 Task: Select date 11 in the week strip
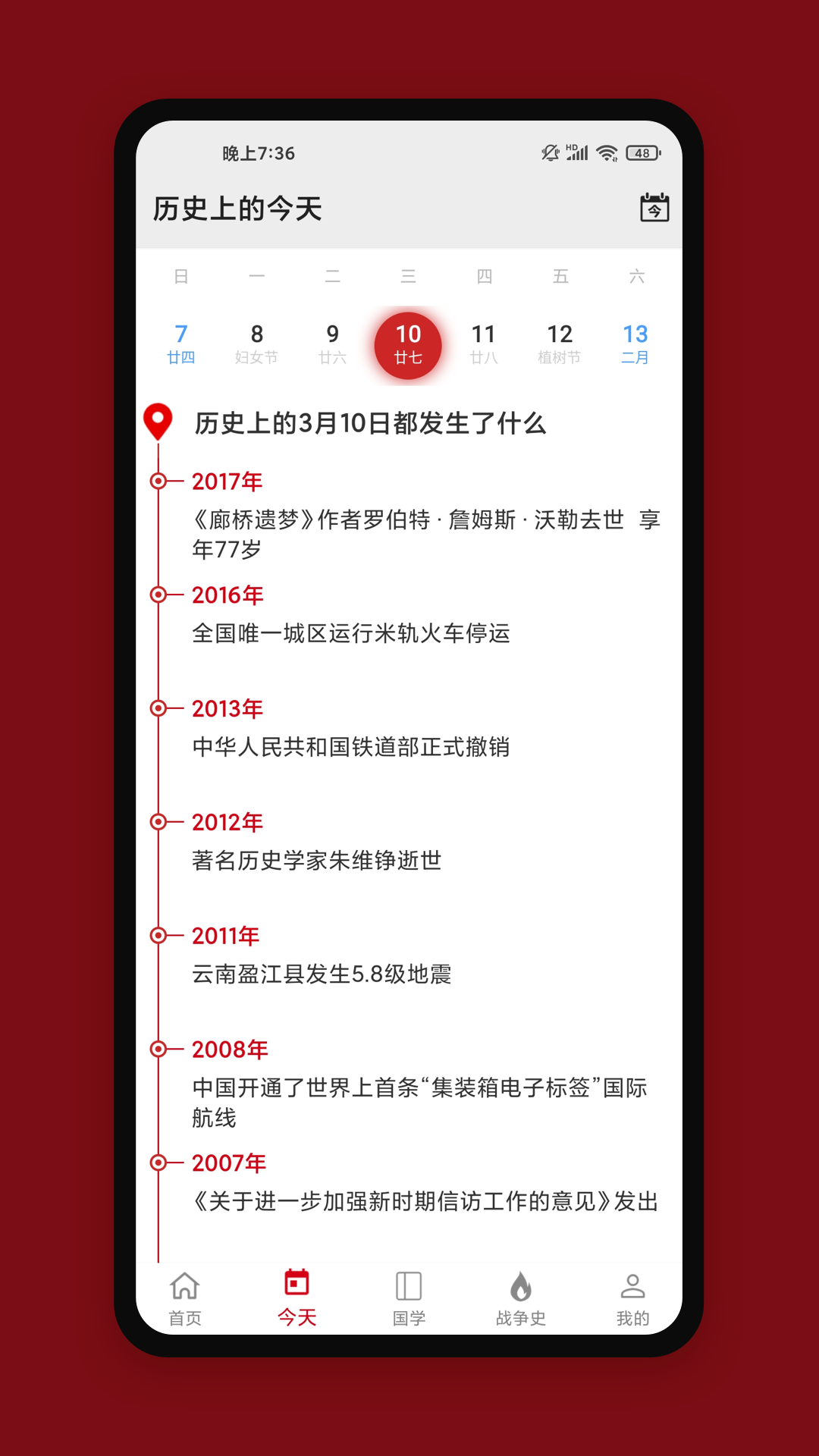(484, 344)
